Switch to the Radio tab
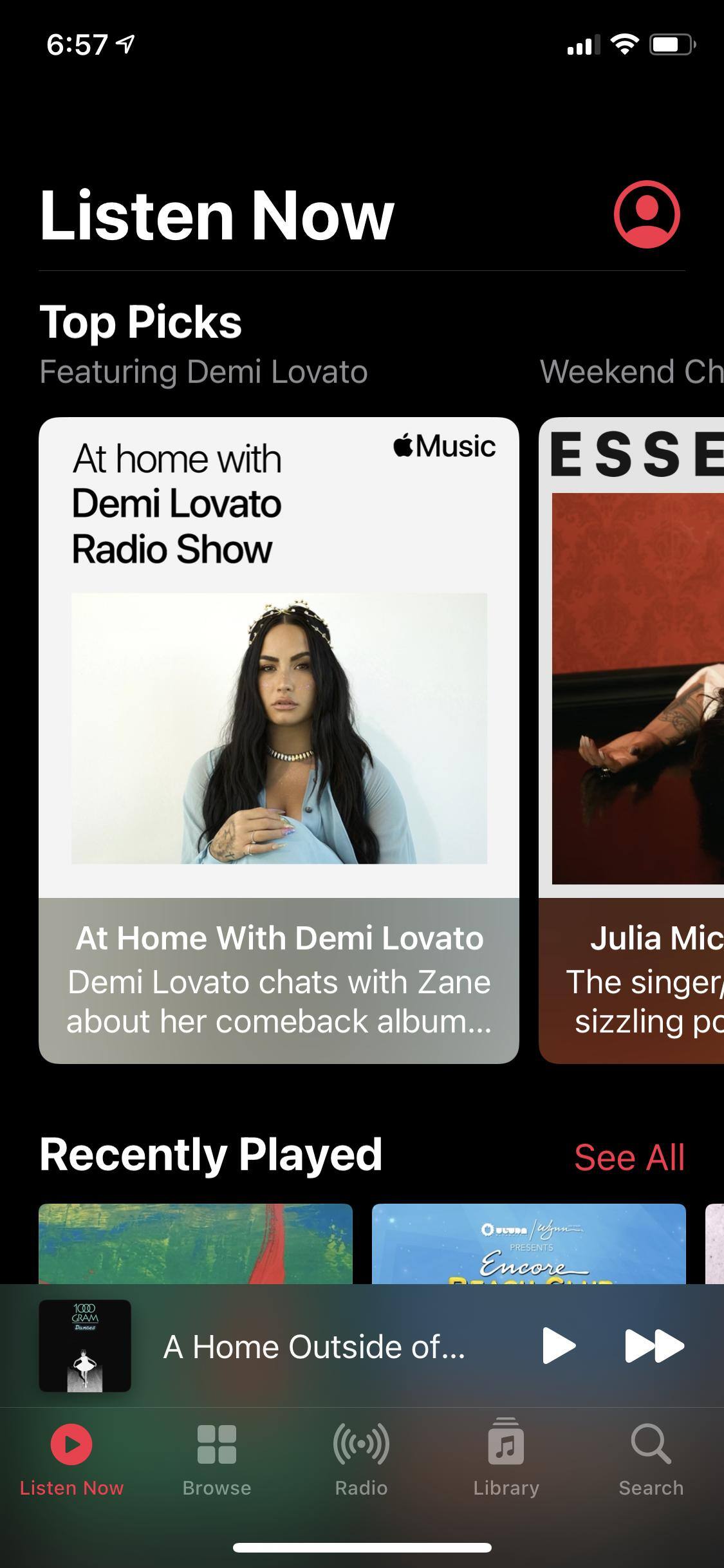The image size is (724, 1568). click(x=361, y=1460)
